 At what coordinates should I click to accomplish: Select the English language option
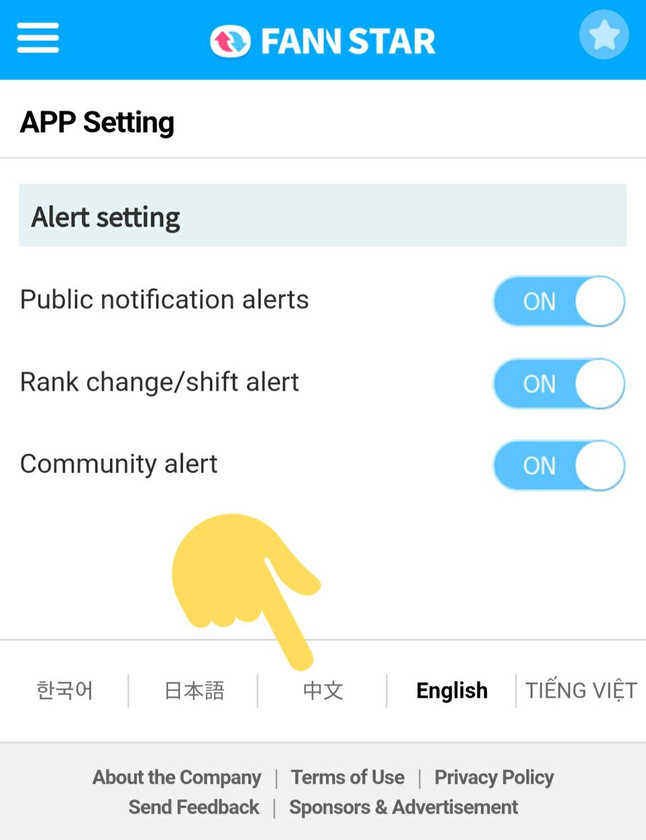tap(452, 690)
